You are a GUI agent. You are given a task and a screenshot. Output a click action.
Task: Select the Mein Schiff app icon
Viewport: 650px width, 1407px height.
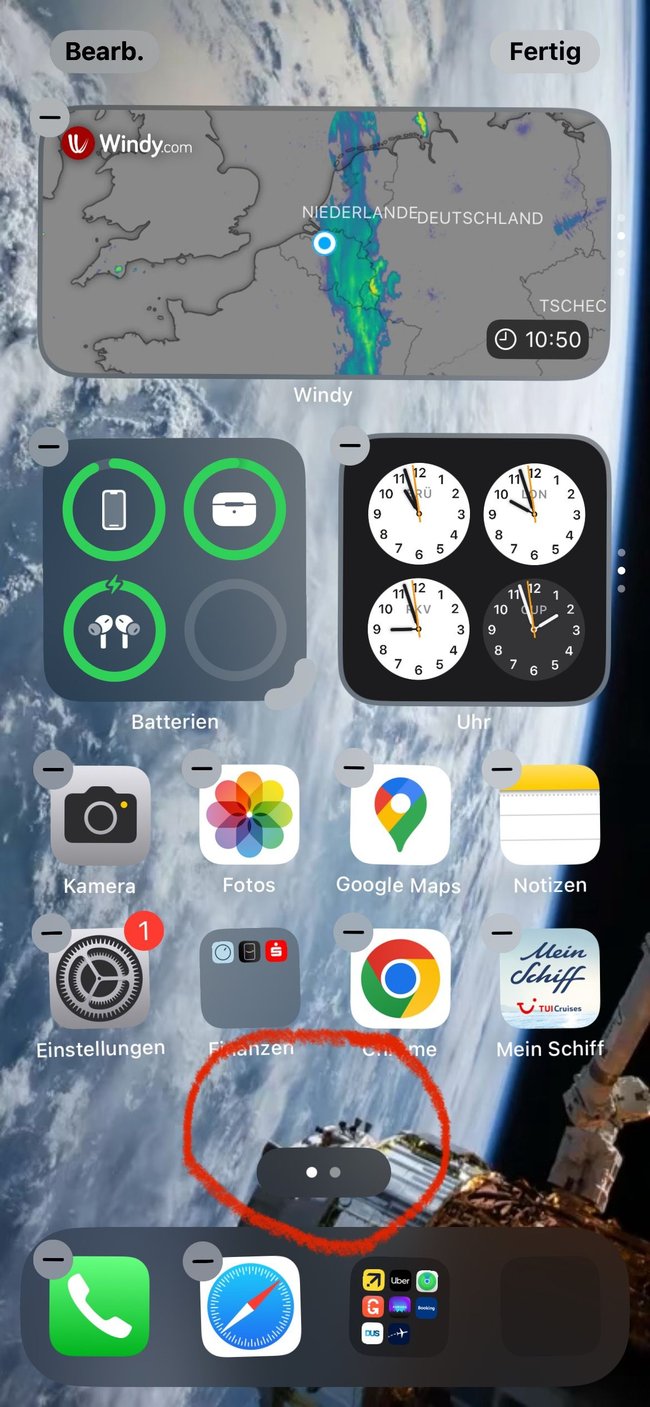pos(549,978)
